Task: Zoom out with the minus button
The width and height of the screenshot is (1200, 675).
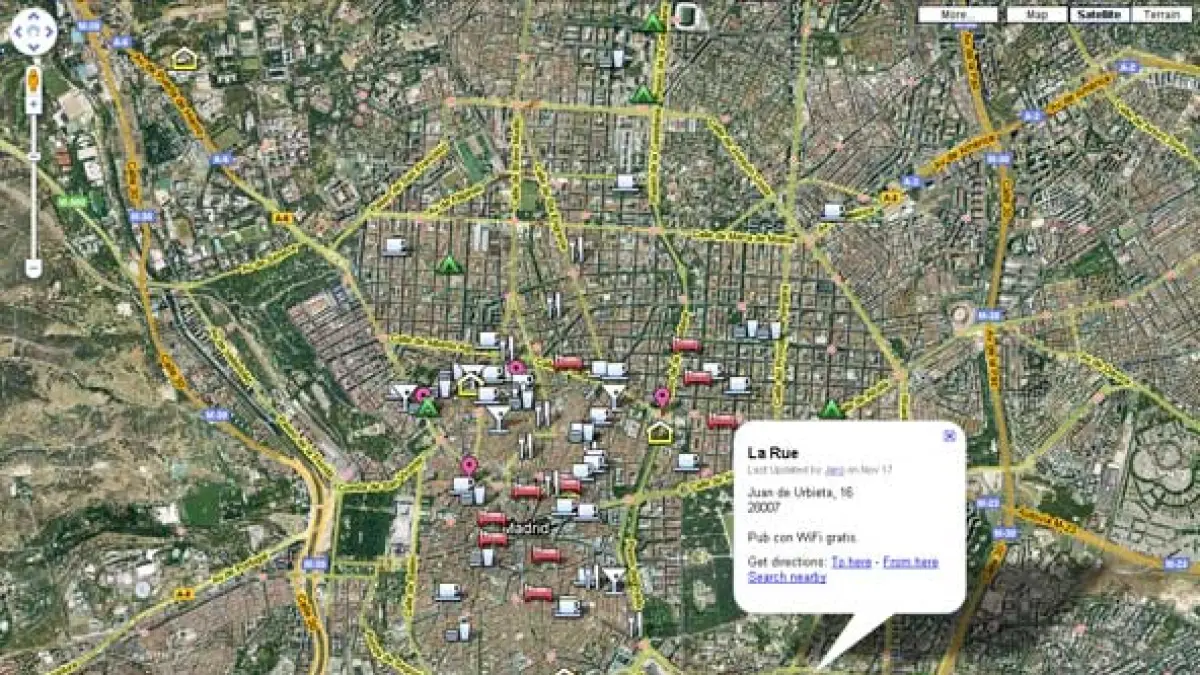Action: [x=34, y=268]
